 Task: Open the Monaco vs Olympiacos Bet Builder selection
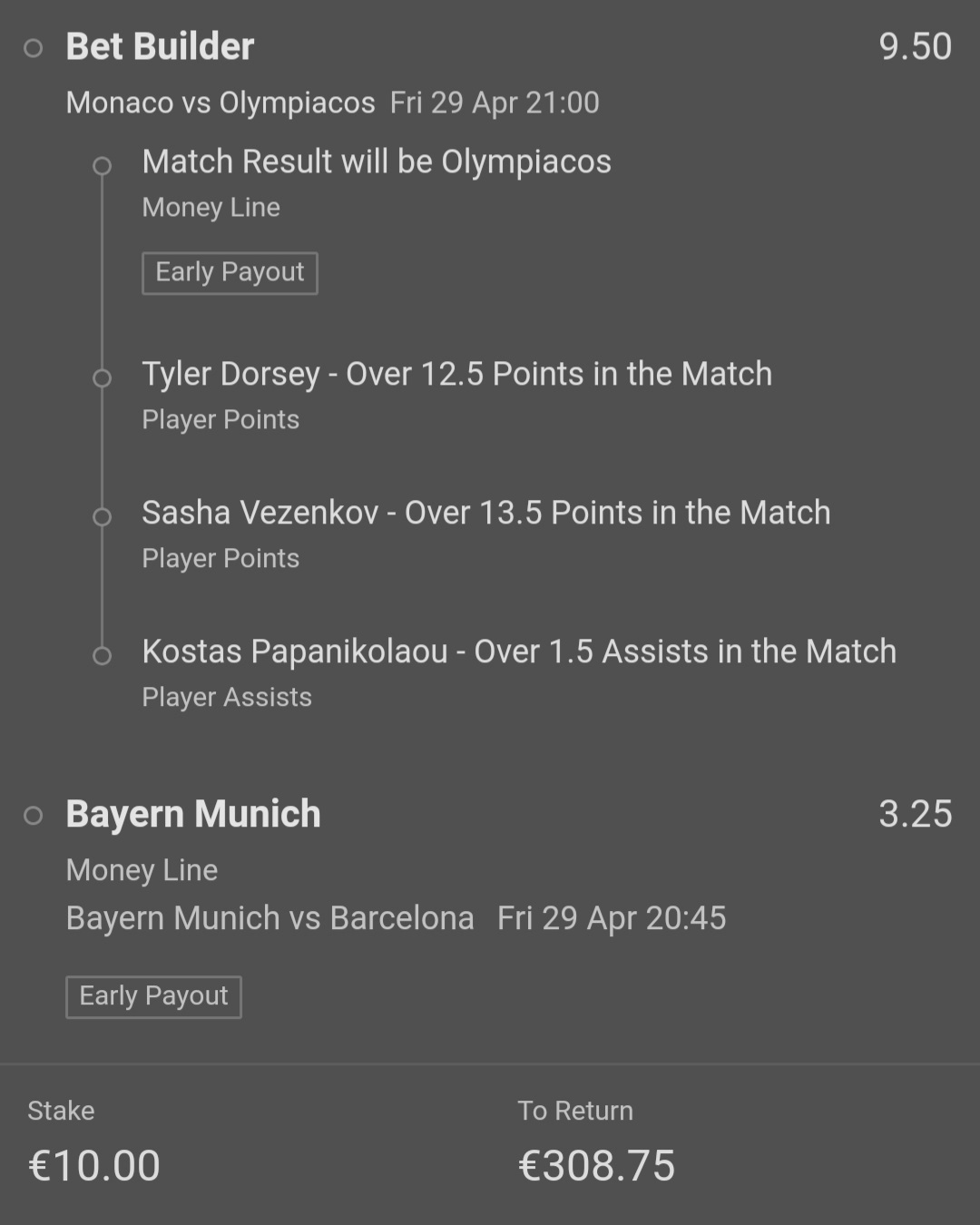[x=160, y=47]
